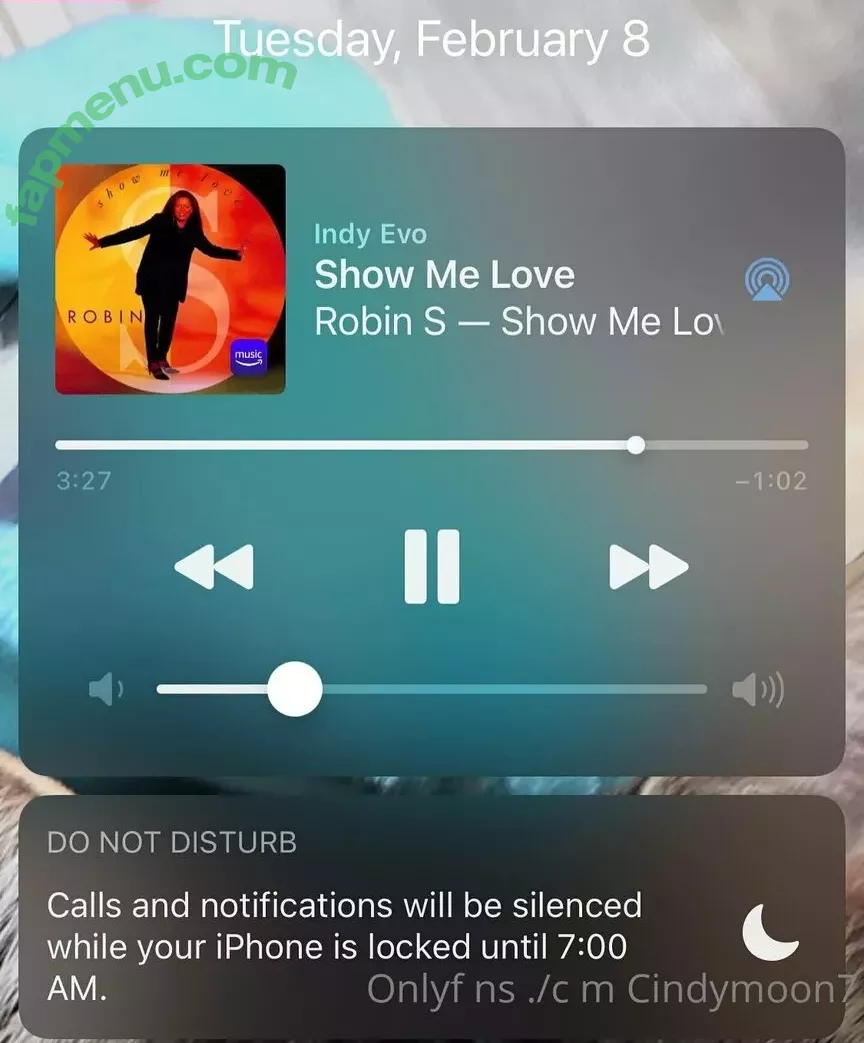Tap the volume slider to adjust loudness
This screenshot has width=864, height=1043.
(431, 689)
